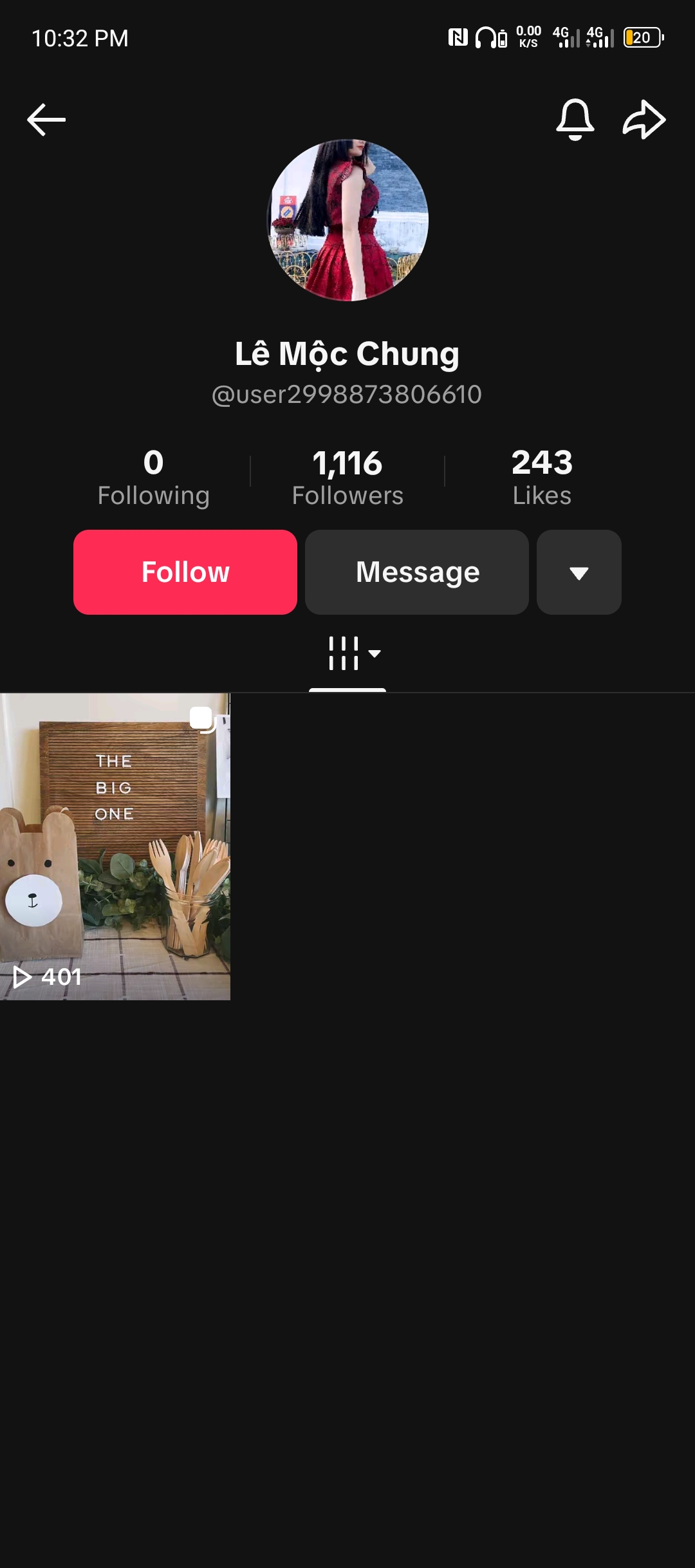Open Lê Mộc Chung's profile picture
This screenshot has height=1568, width=695.
pyautogui.click(x=347, y=220)
